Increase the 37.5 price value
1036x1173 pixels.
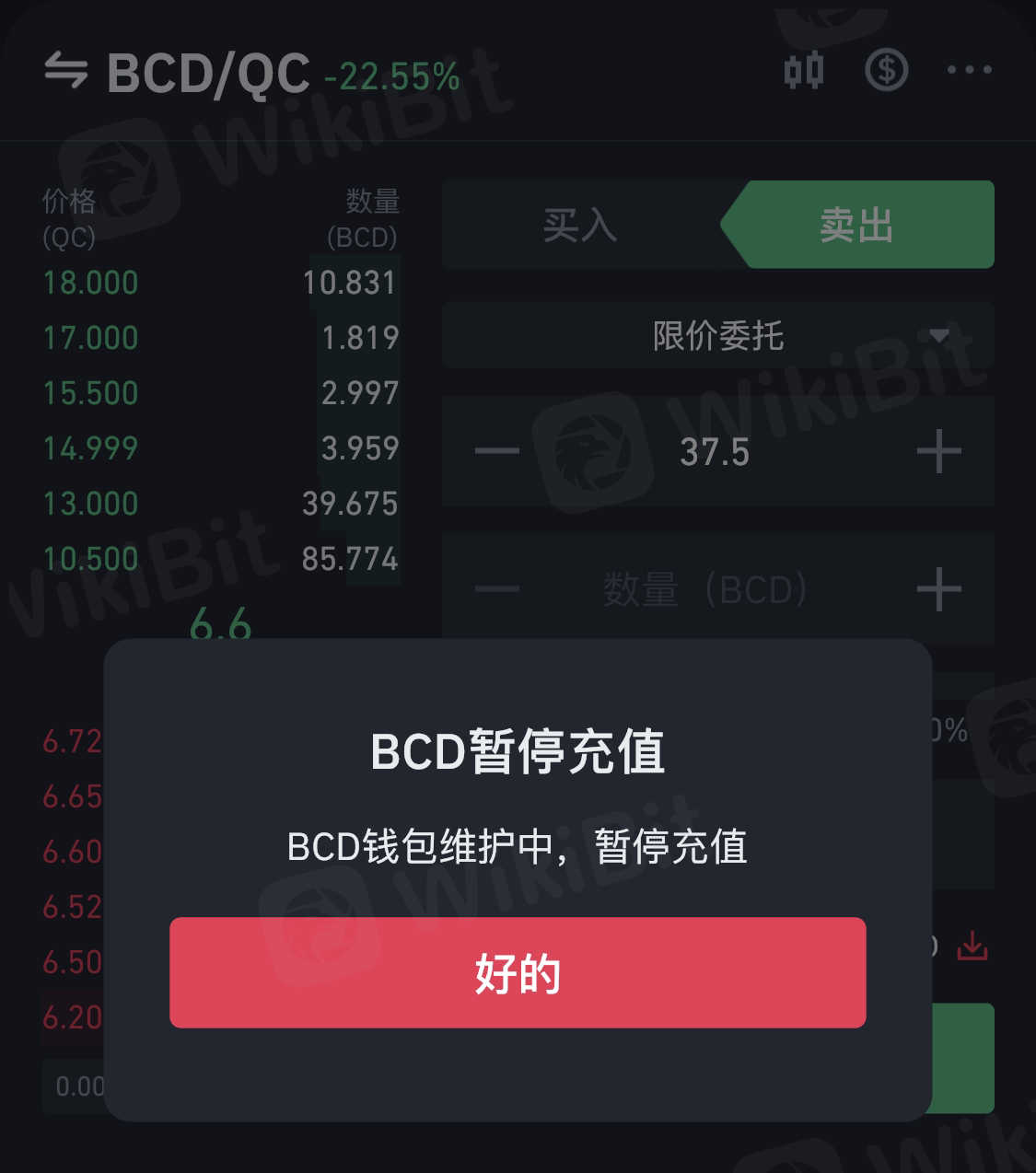938,451
